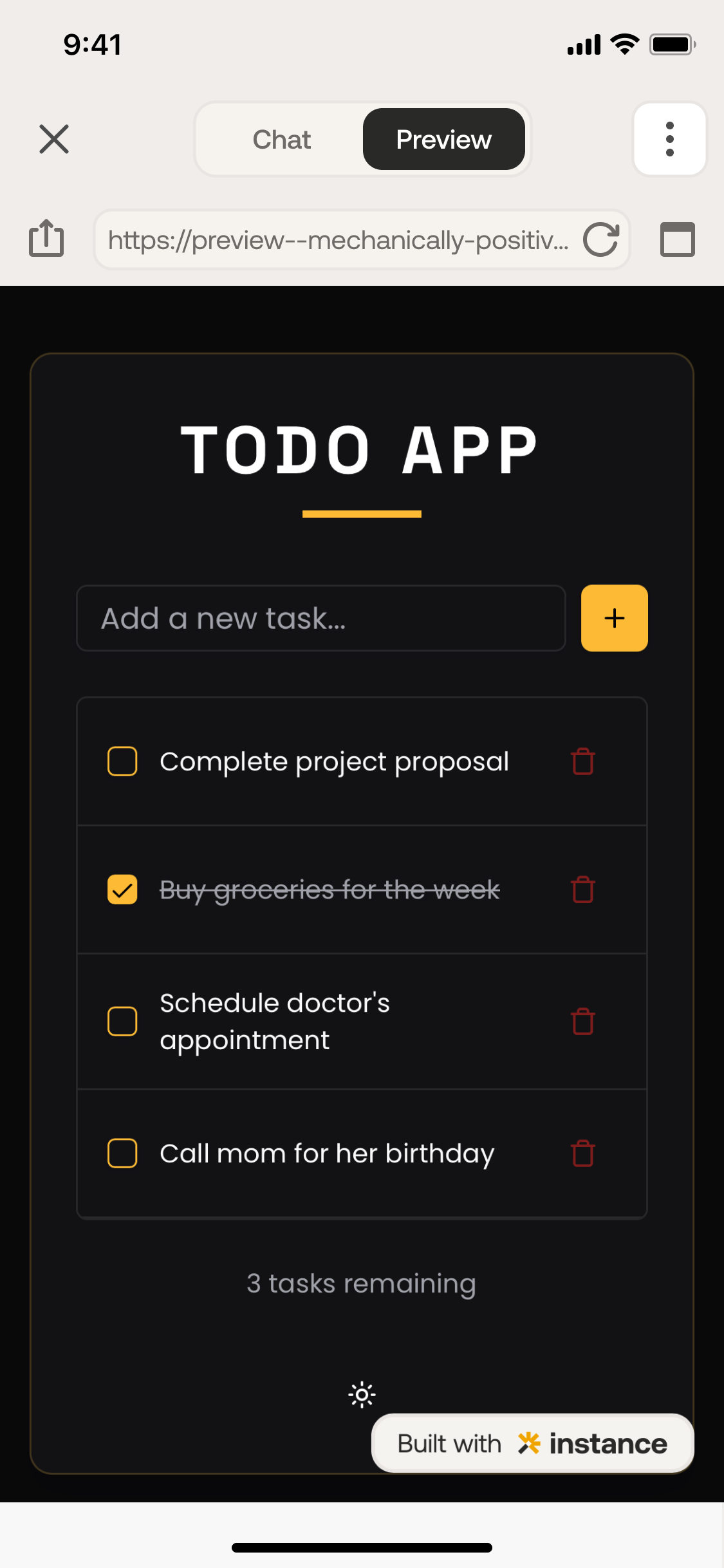724x1568 pixels.
Task: Mark Schedule doctor's appointment as done
Action: pos(122,1022)
